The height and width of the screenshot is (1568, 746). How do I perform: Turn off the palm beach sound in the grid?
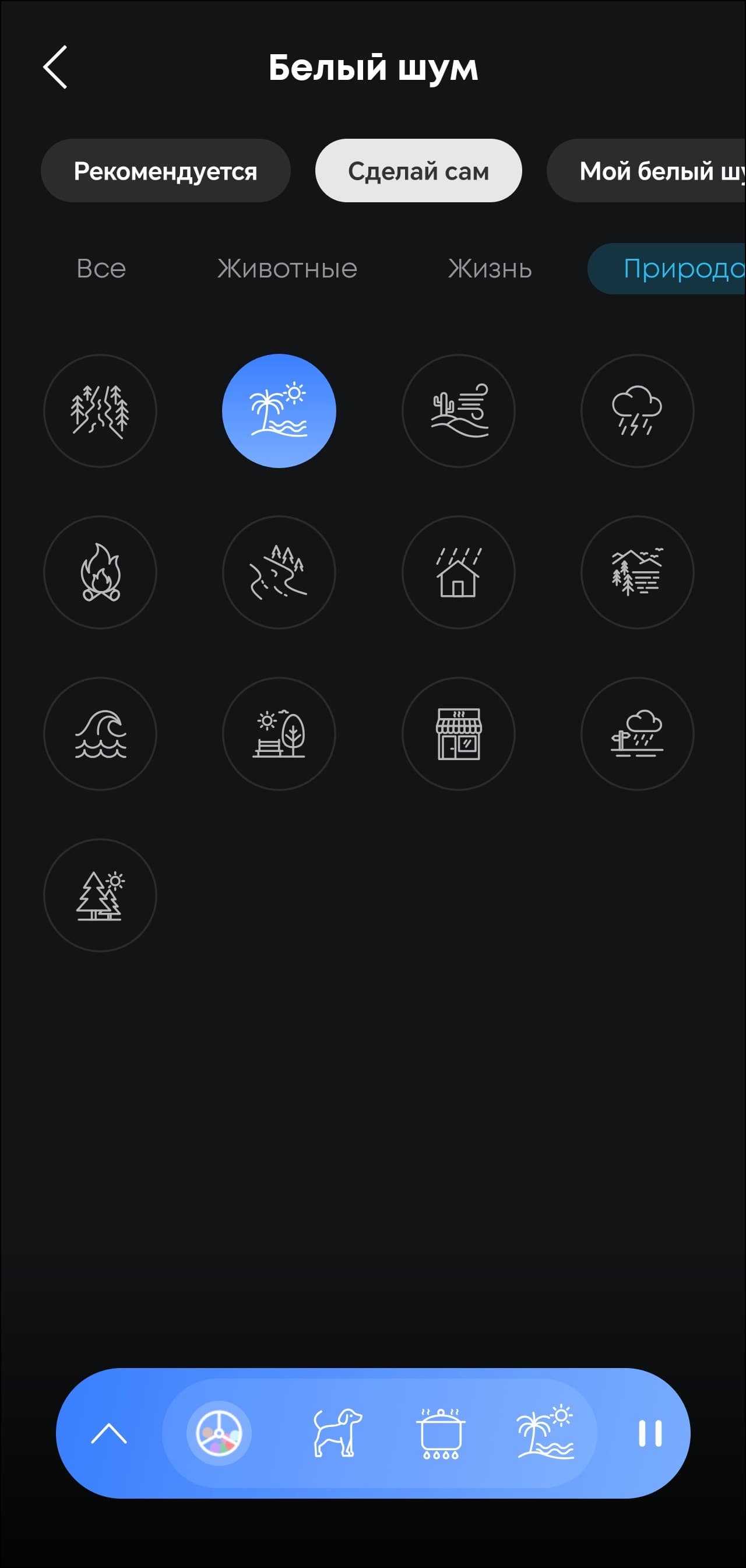[279, 411]
